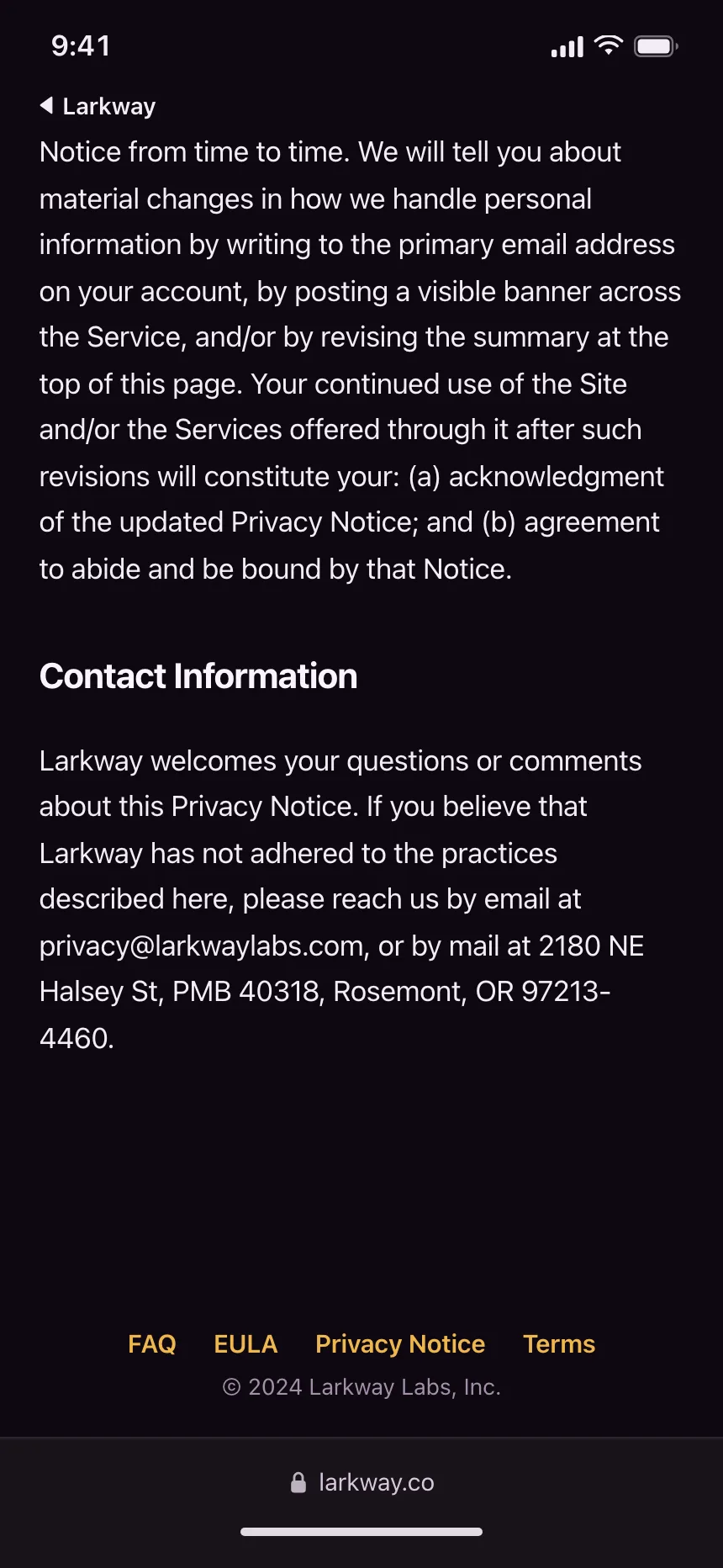Go back to the Larkway app
Screen dimensions: 723x1568
pyautogui.click(x=98, y=106)
